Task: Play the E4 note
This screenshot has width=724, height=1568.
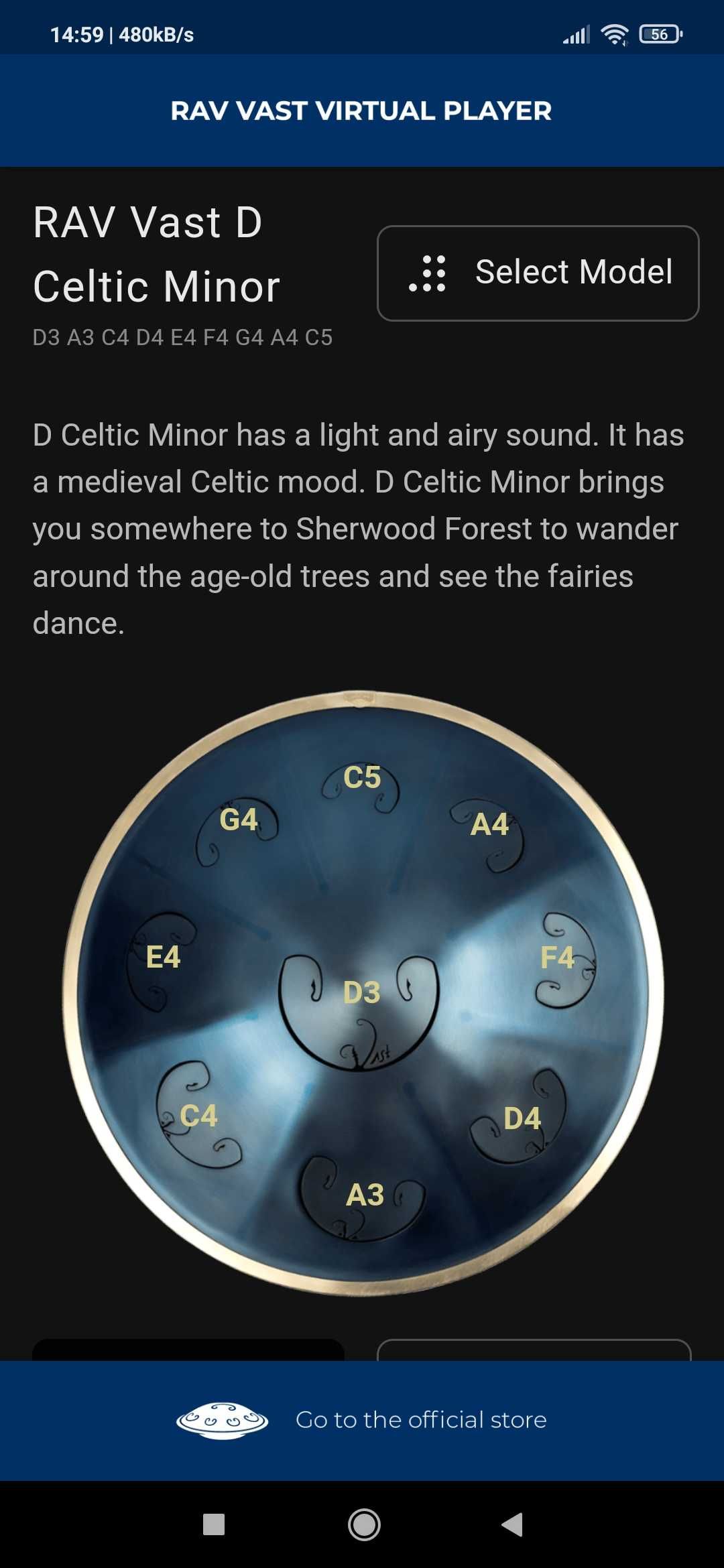Action: [164, 958]
